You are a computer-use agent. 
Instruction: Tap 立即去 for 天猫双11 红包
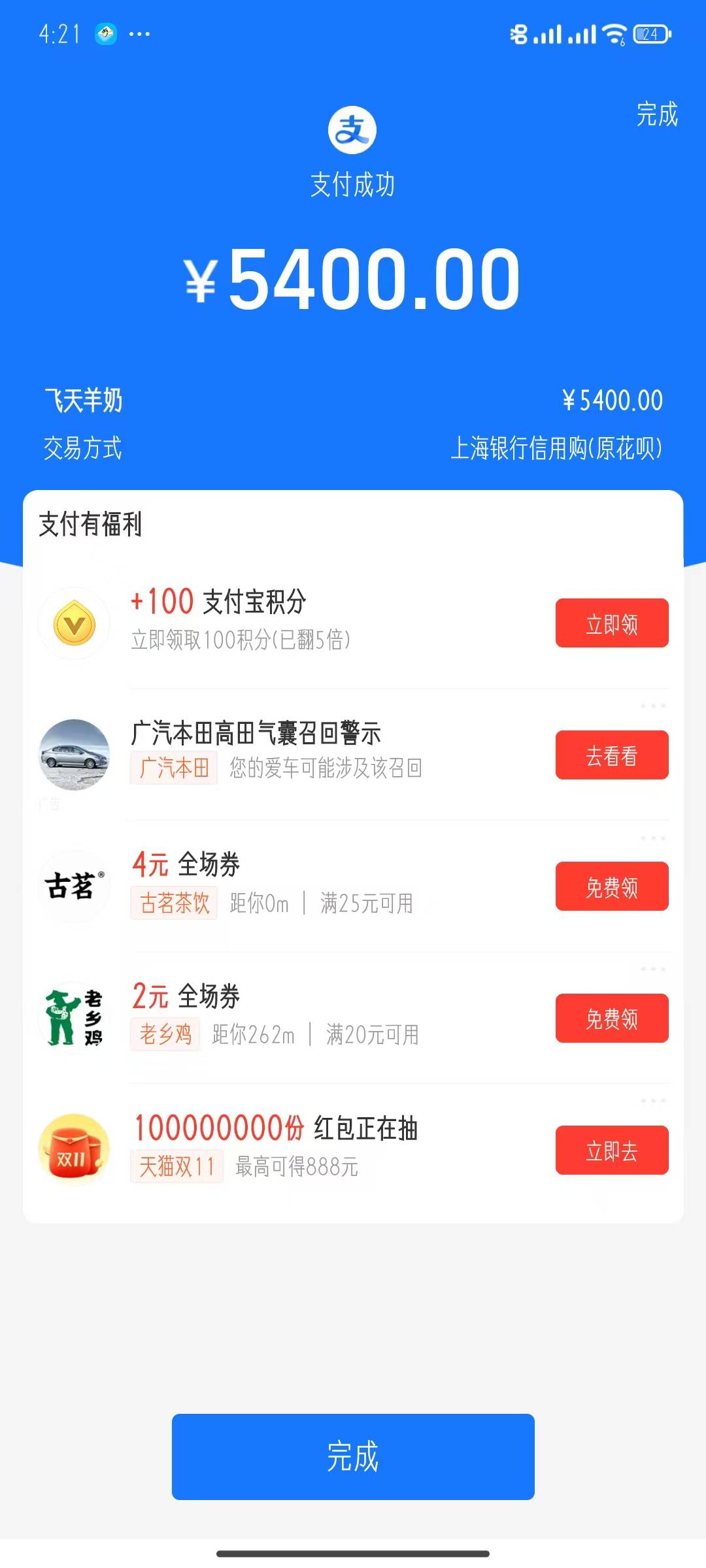[x=611, y=1151]
